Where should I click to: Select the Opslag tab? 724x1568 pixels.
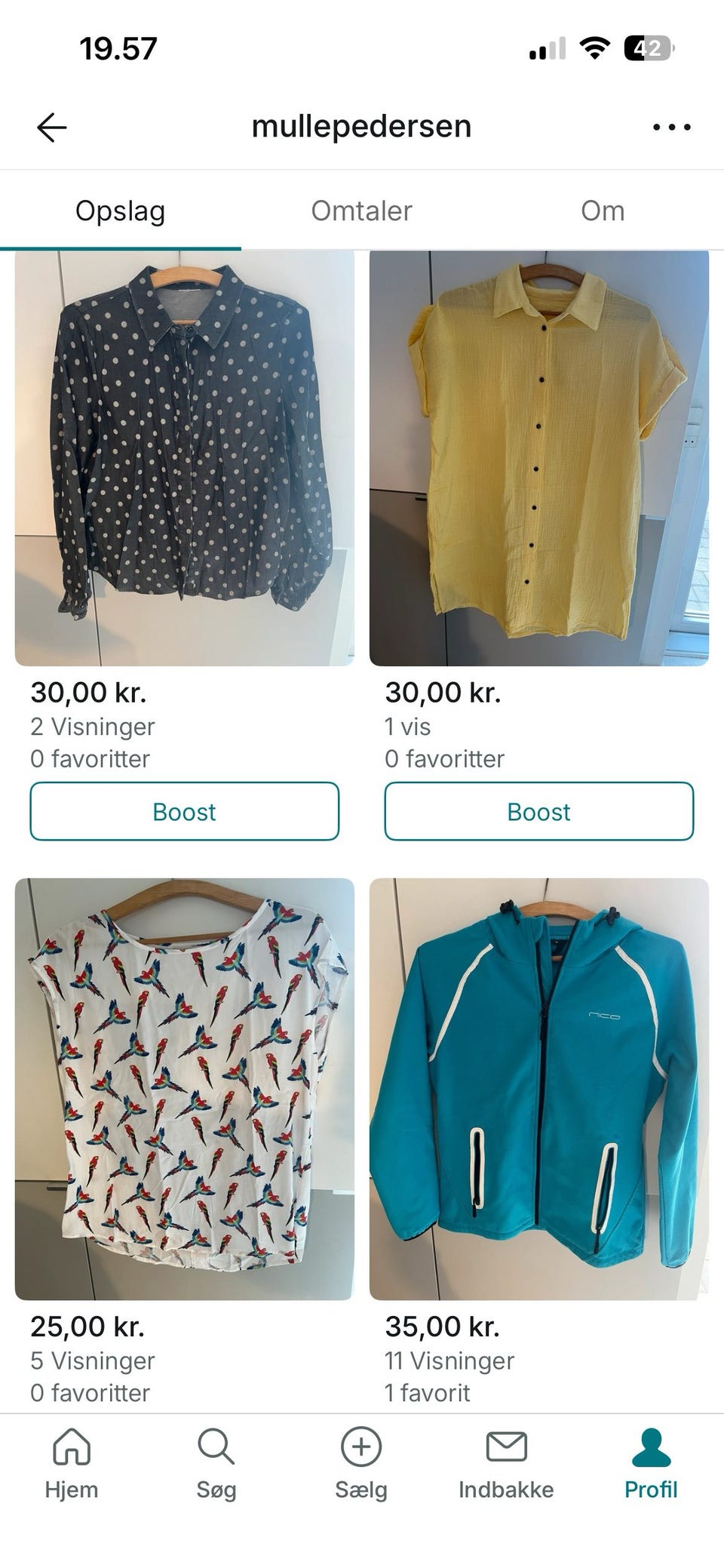click(x=121, y=211)
